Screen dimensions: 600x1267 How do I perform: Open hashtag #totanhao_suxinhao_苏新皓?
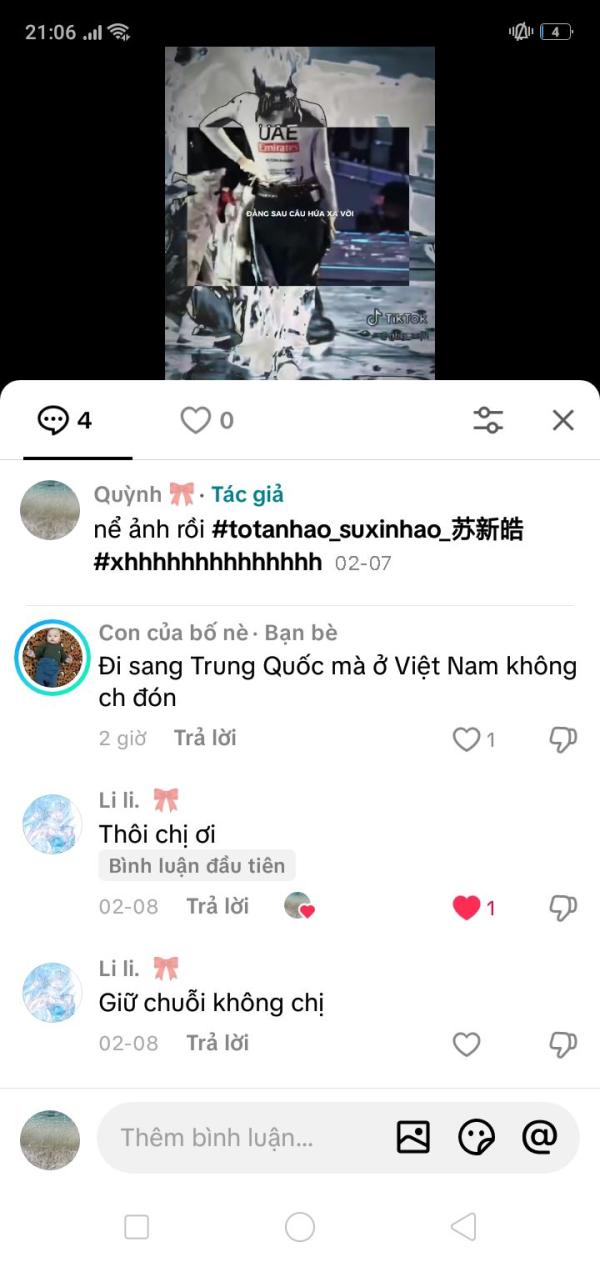pyautogui.click(x=368, y=529)
